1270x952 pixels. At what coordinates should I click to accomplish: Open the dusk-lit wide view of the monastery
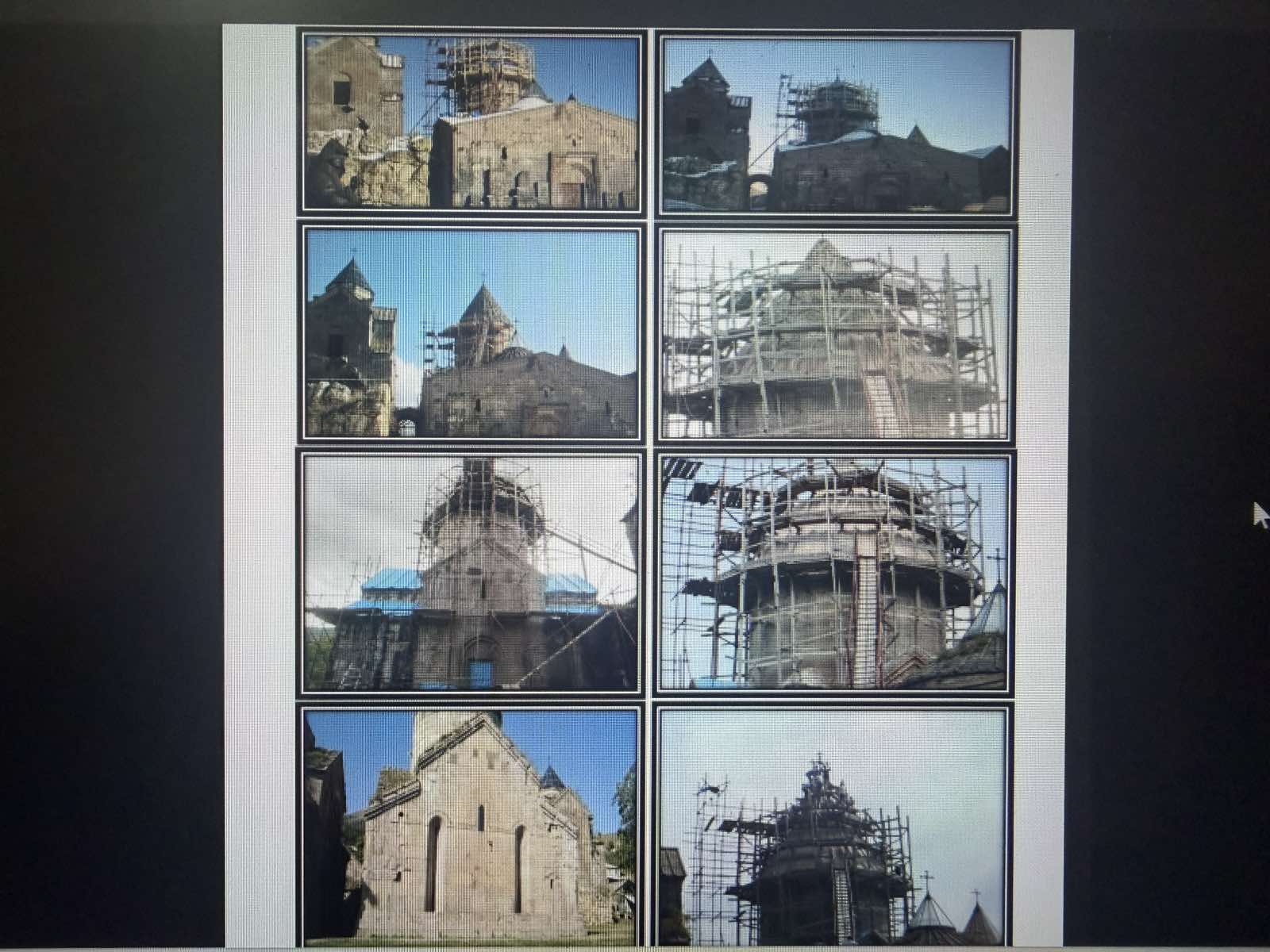(836, 125)
